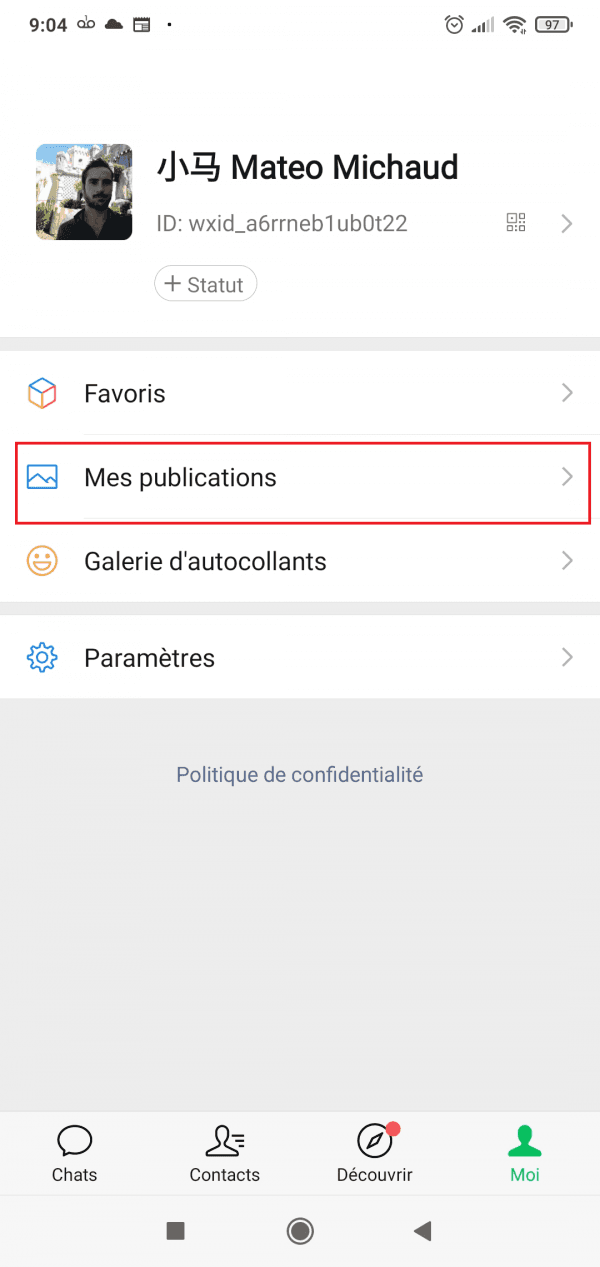Open Paramètres
The image size is (600, 1267).
[x=300, y=657]
